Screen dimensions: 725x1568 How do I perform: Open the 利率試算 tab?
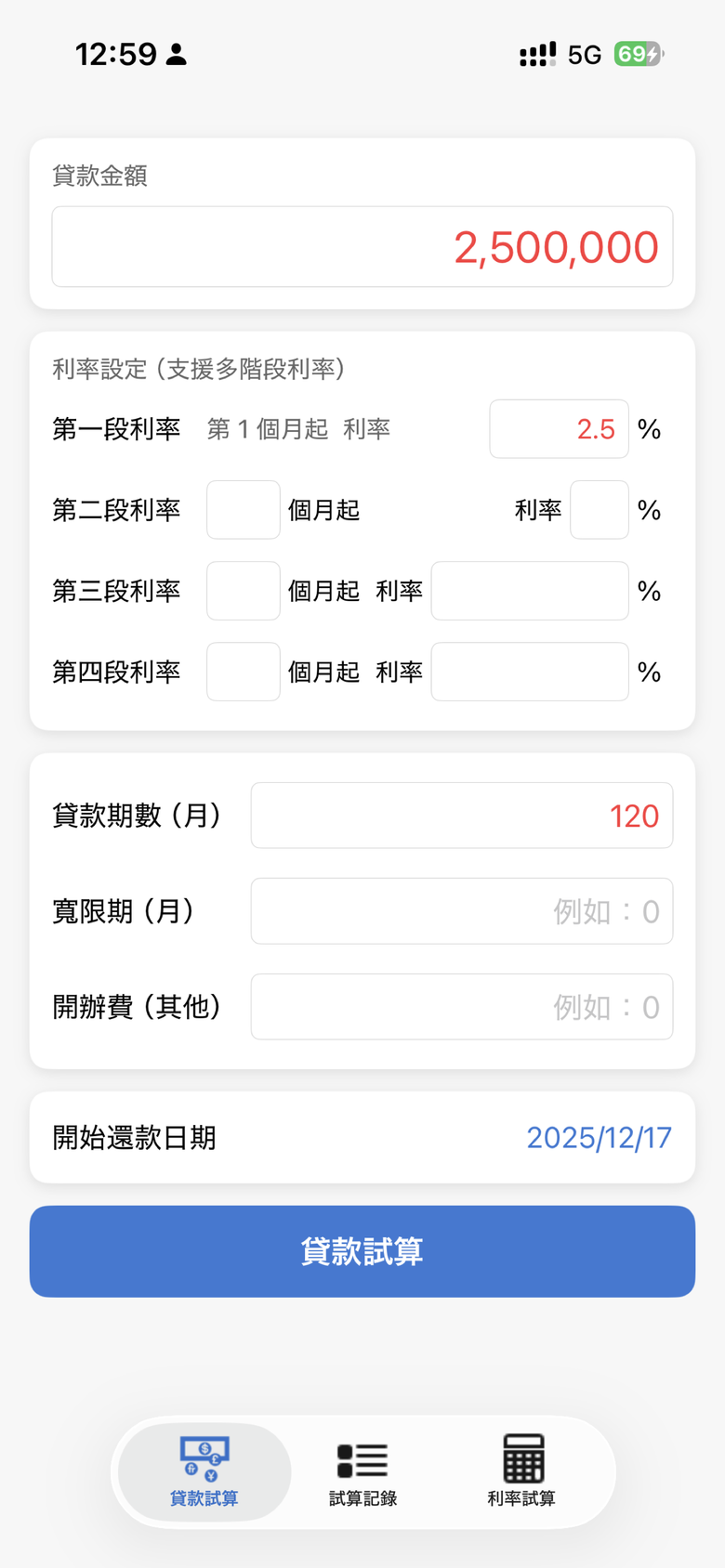[521, 1472]
